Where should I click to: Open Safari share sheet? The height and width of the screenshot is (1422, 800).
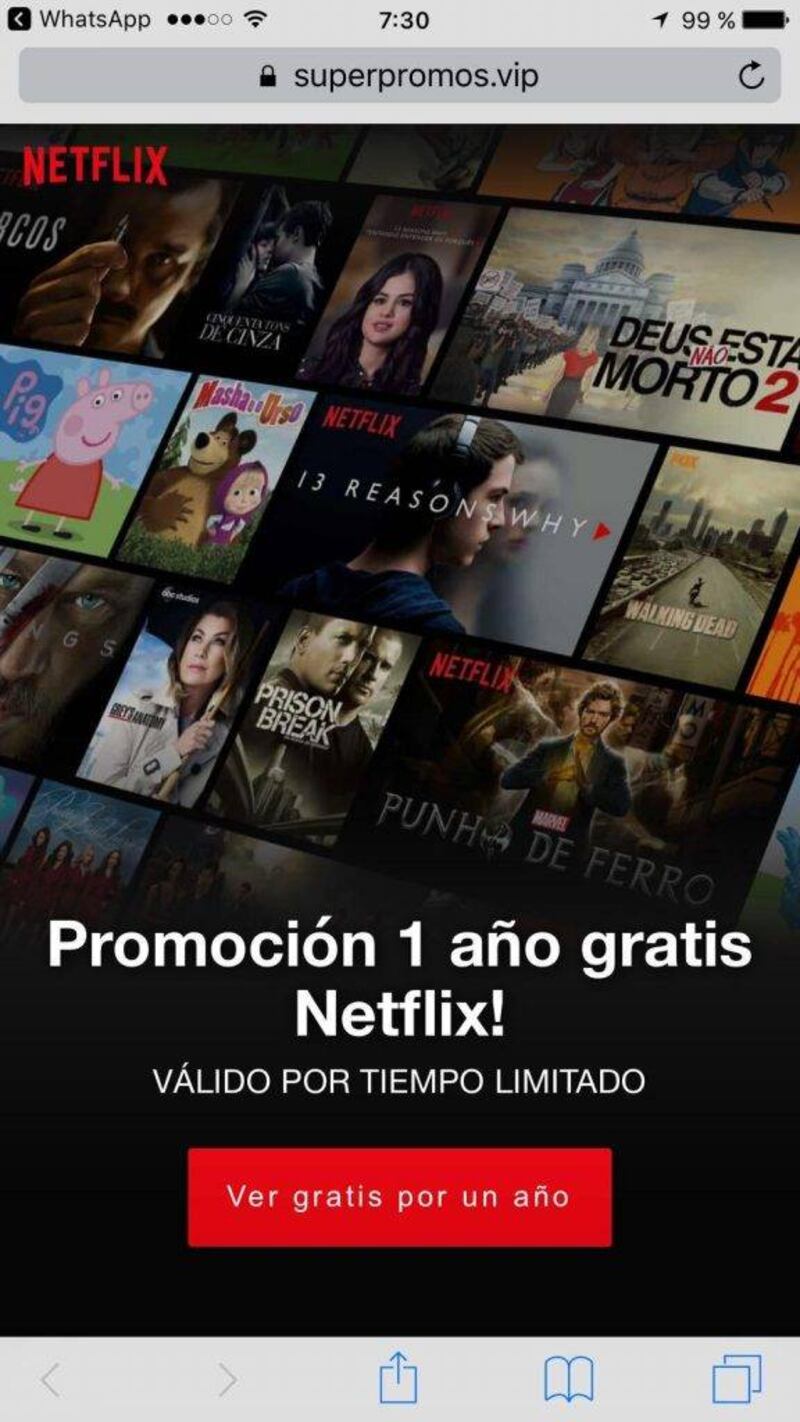398,1379
